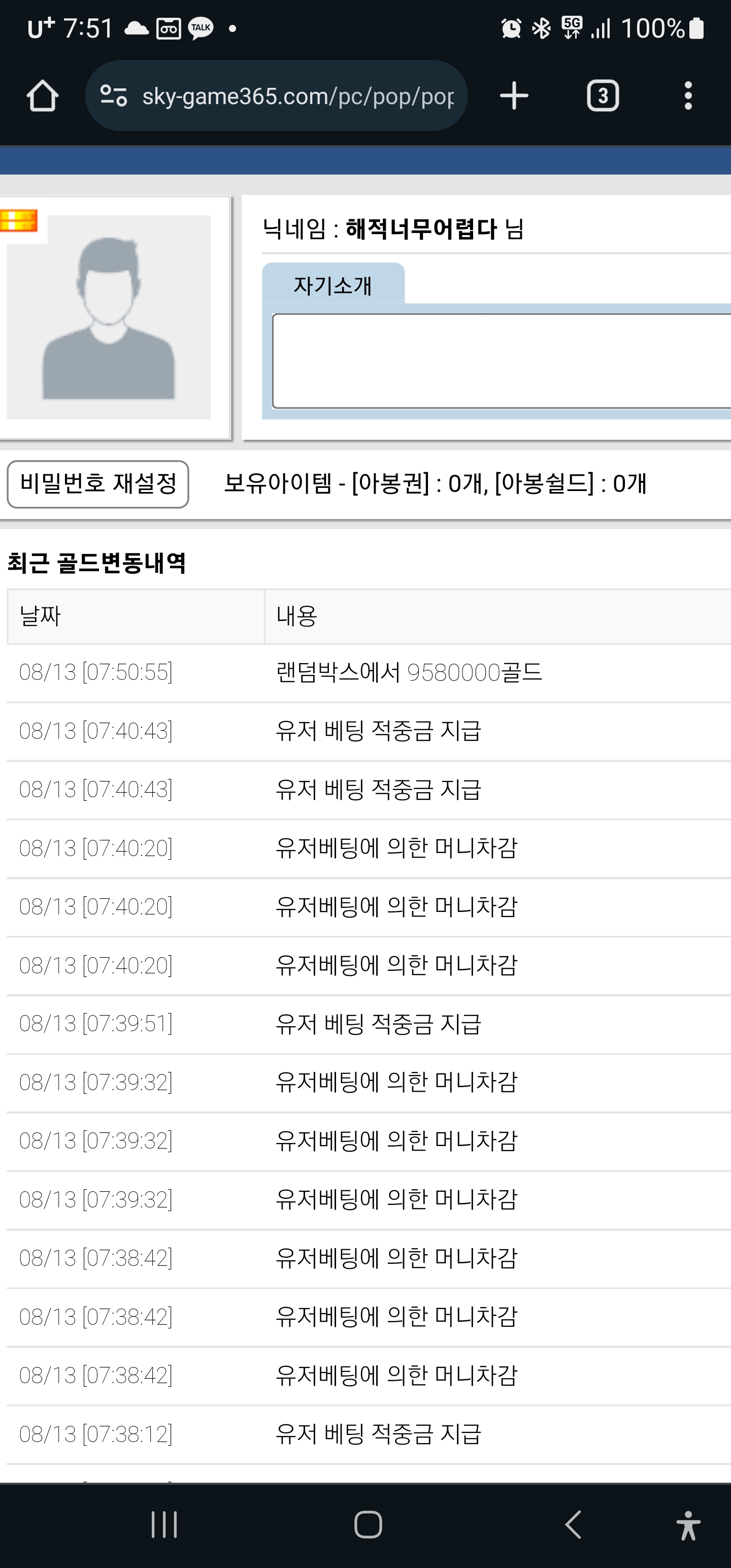The height and width of the screenshot is (1568, 731).
Task: Select the 자기소개 tab
Action: (x=333, y=284)
